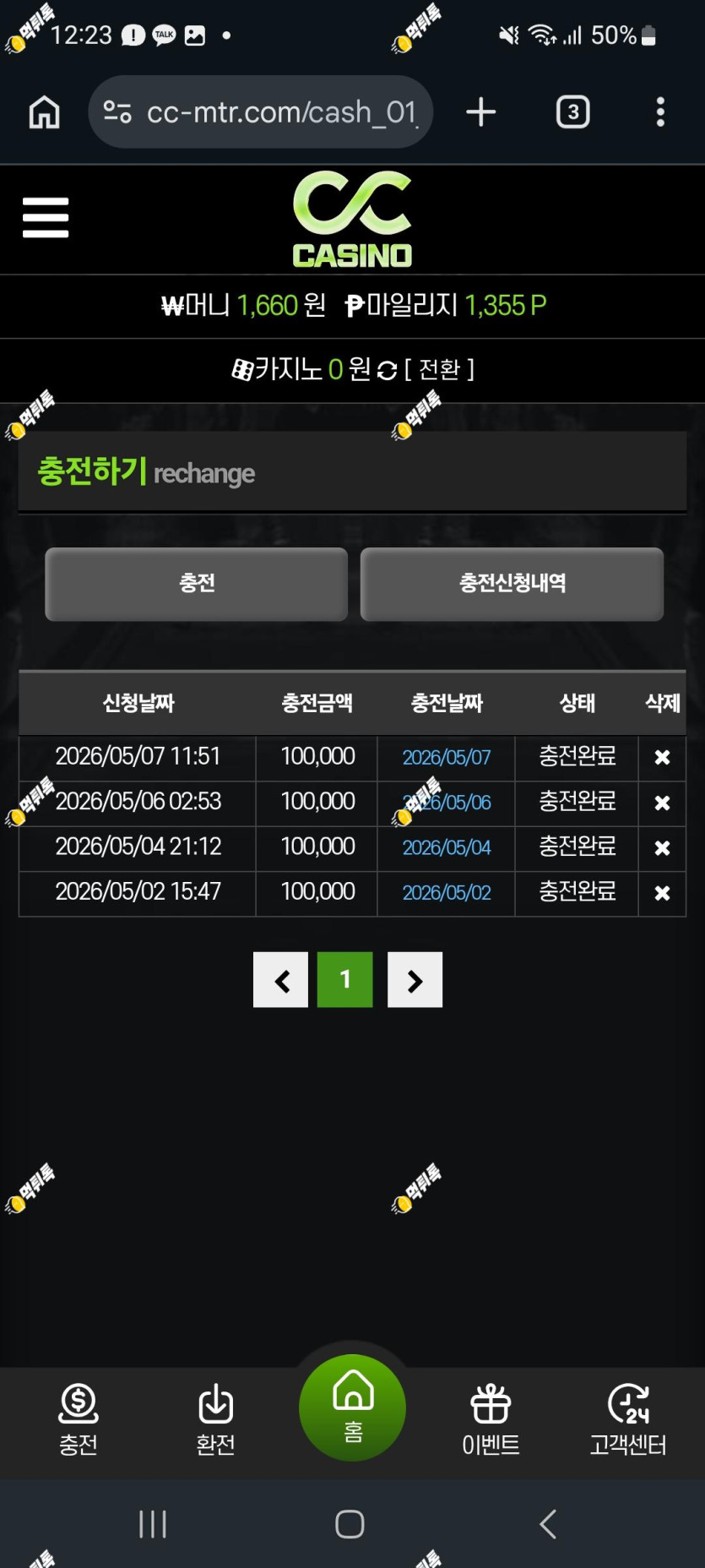Tap the URL address bar
This screenshot has height=1568, width=705.
(260, 112)
